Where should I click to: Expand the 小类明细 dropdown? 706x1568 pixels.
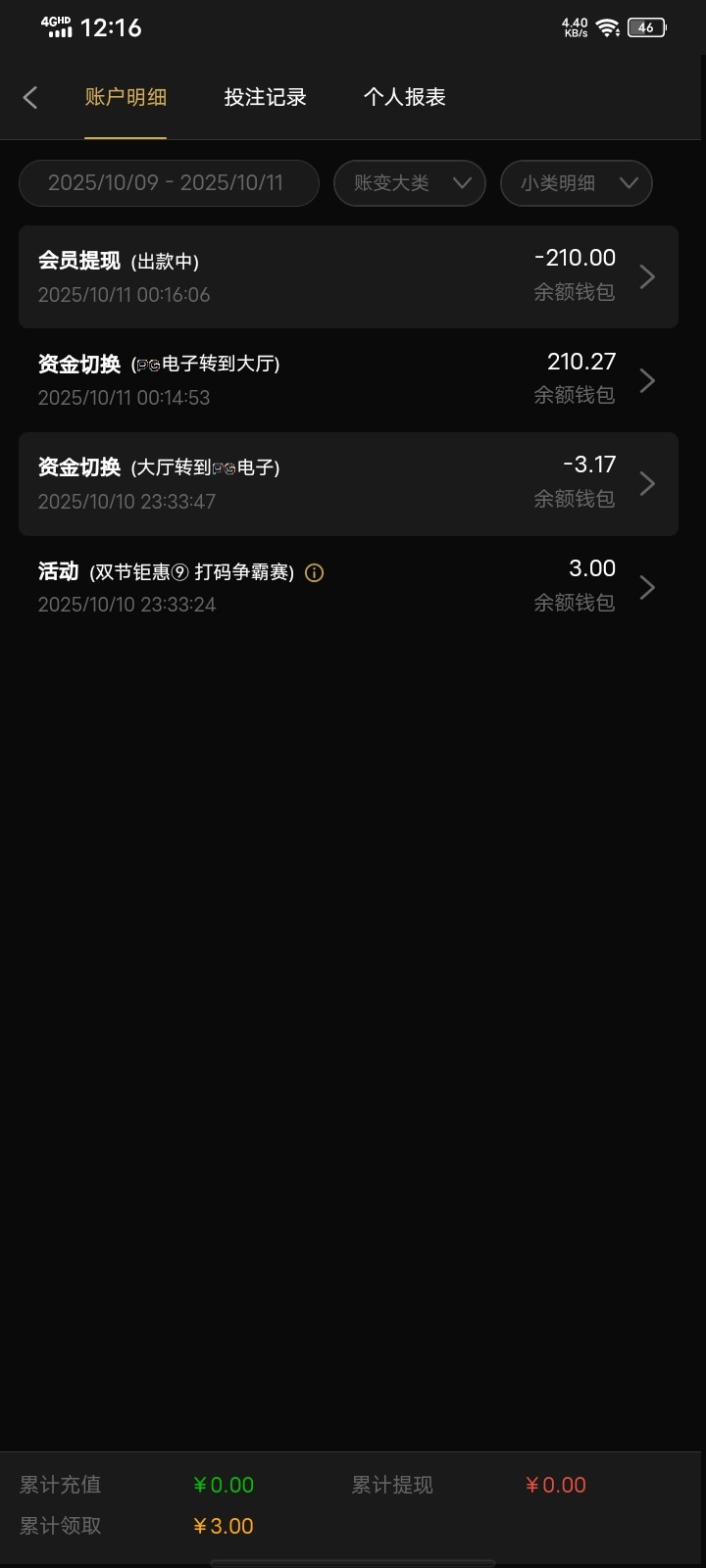coord(576,183)
